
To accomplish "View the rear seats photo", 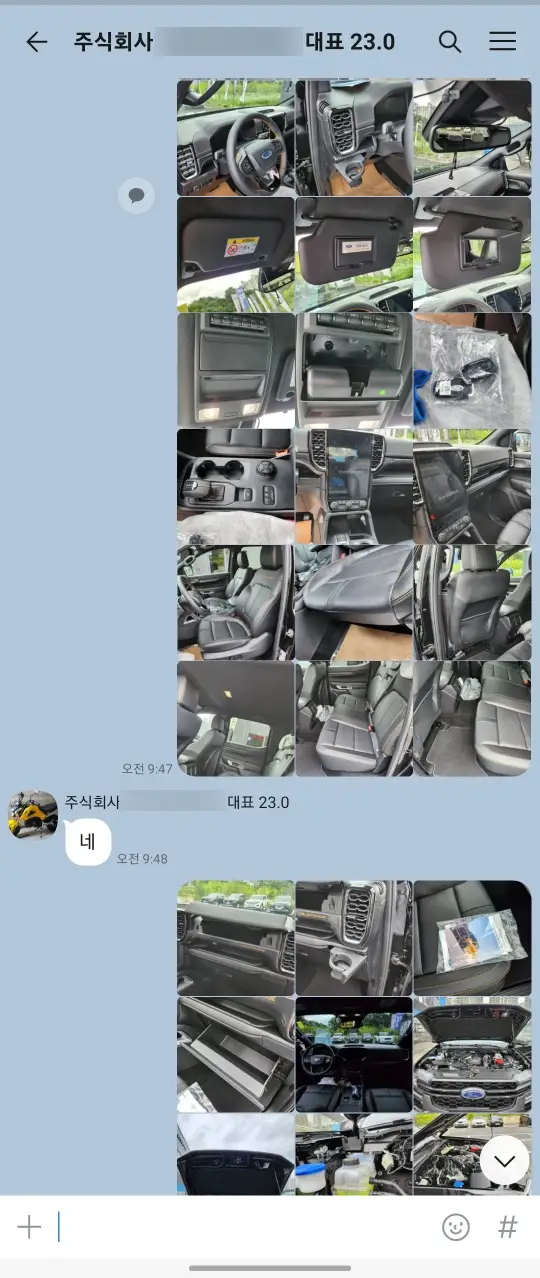I will 354,718.
